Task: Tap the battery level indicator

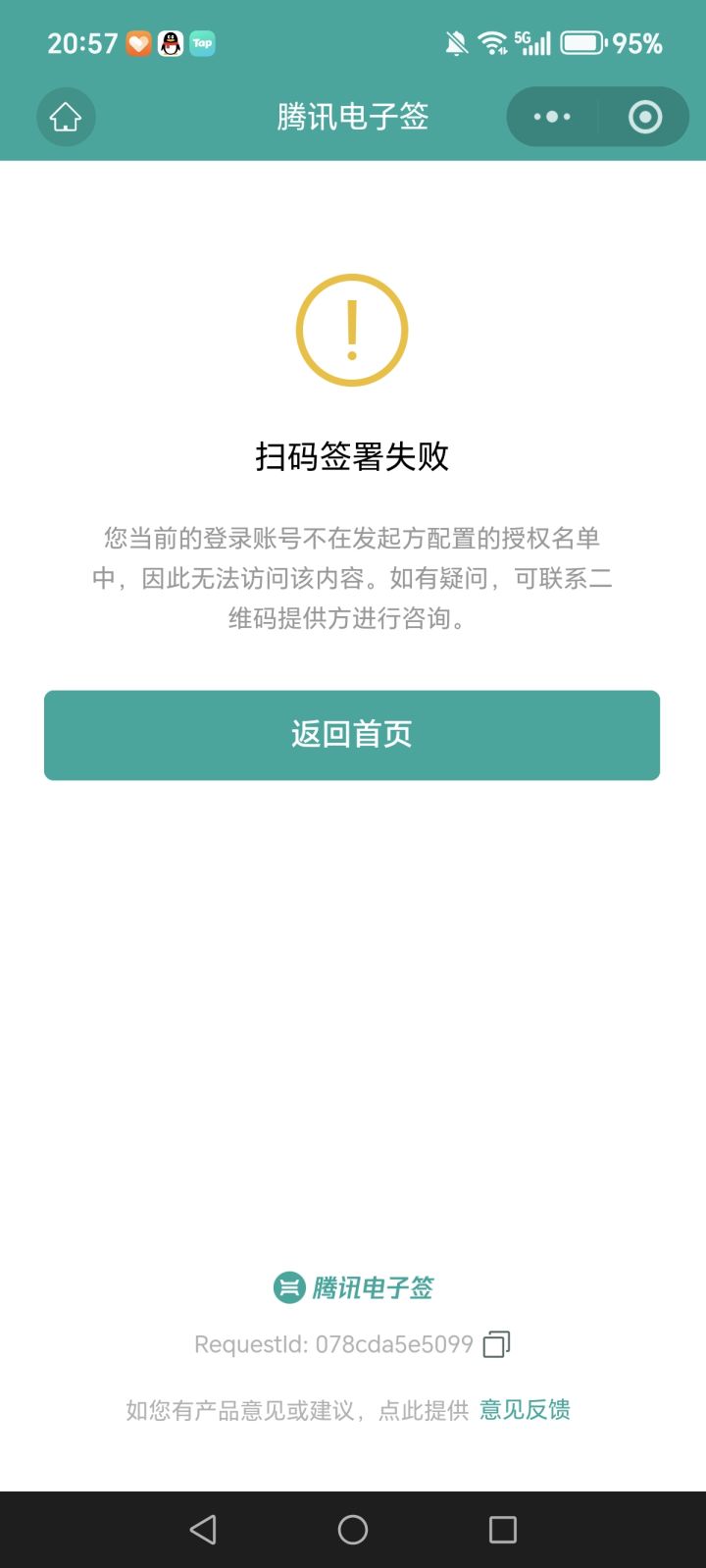Action: 582,42
